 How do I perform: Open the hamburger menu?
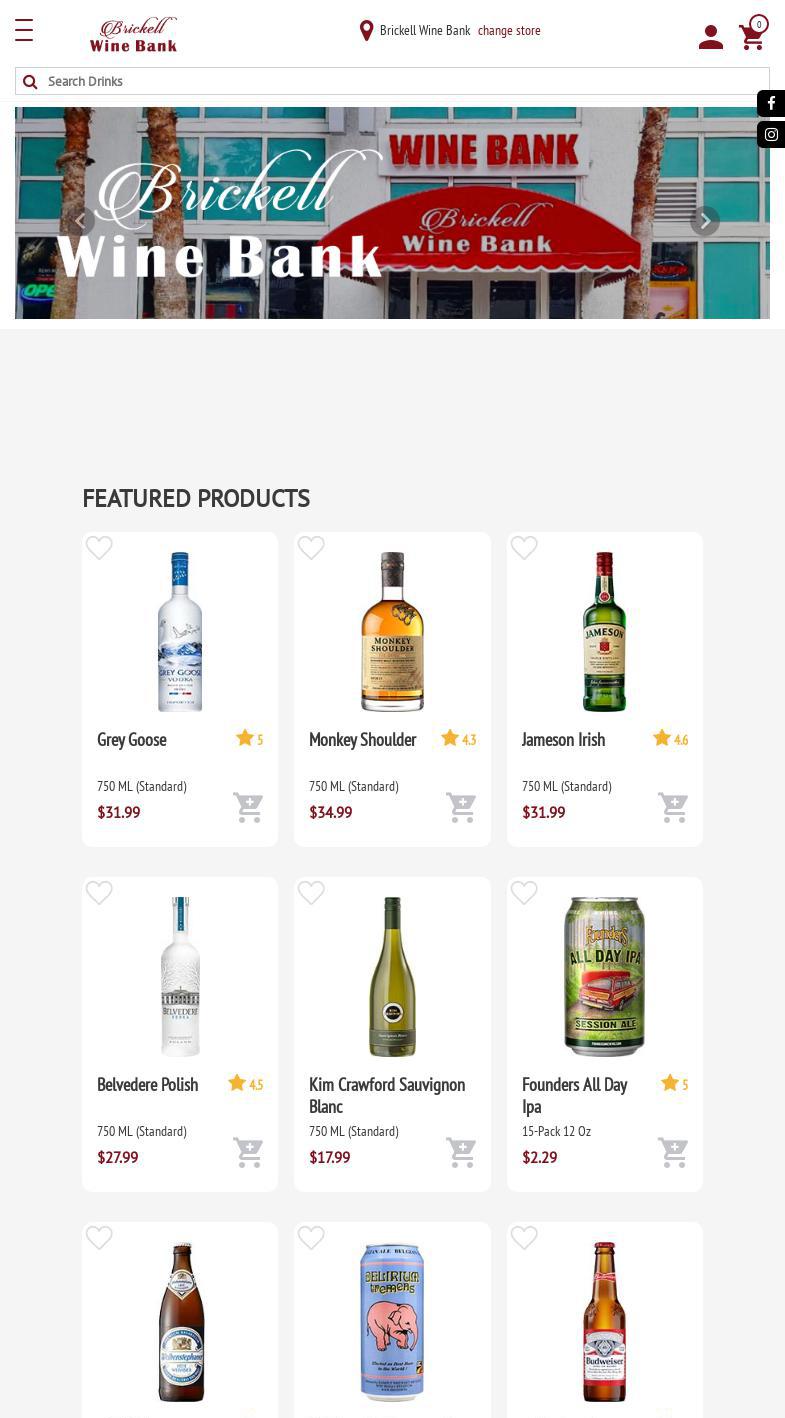pos(24,31)
